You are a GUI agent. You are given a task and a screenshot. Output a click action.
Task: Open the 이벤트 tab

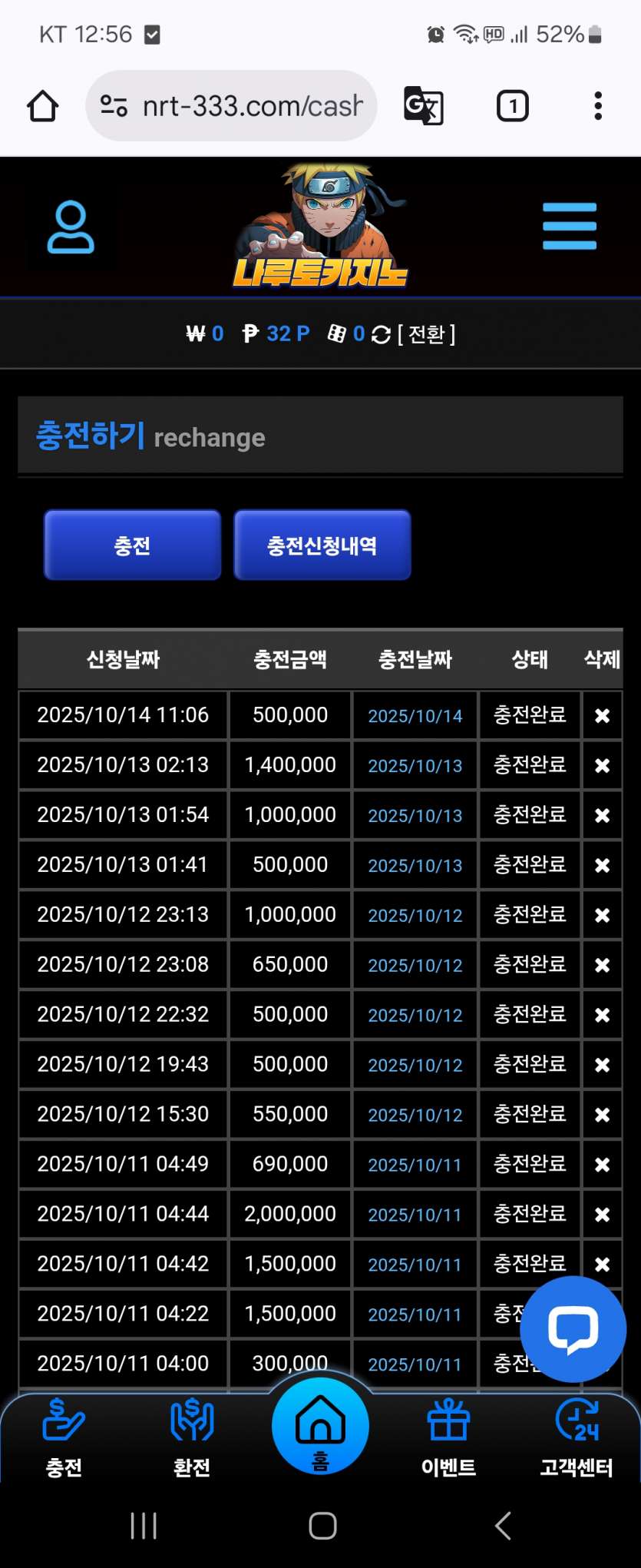448,1438
